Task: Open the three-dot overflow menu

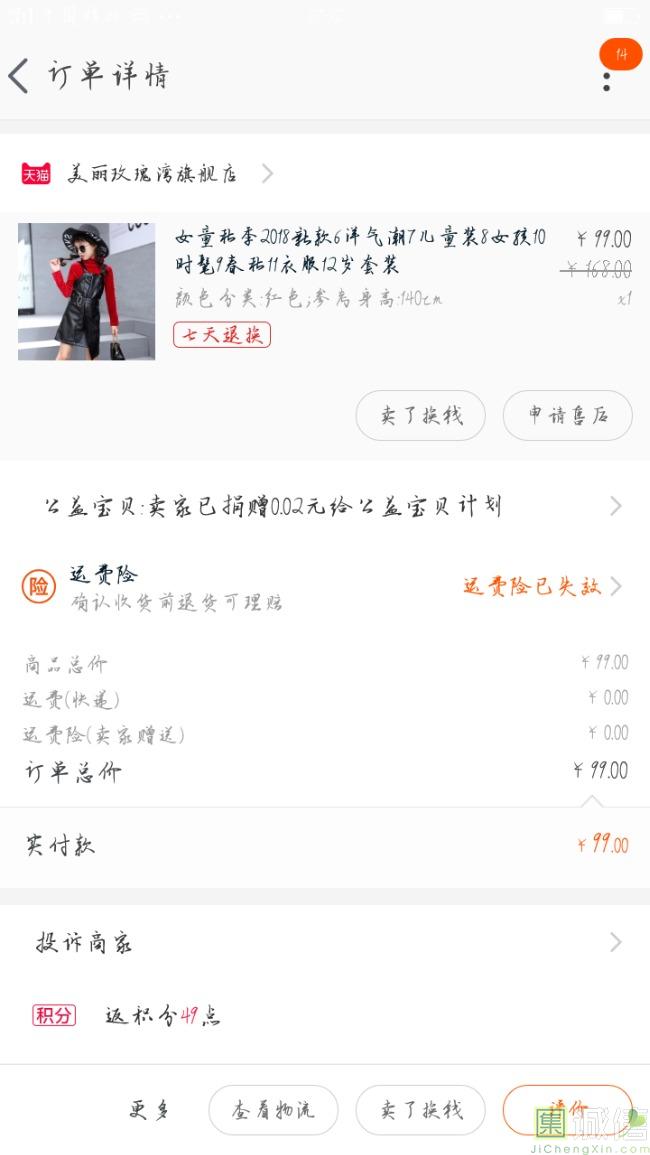Action: [x=606, y=80]
